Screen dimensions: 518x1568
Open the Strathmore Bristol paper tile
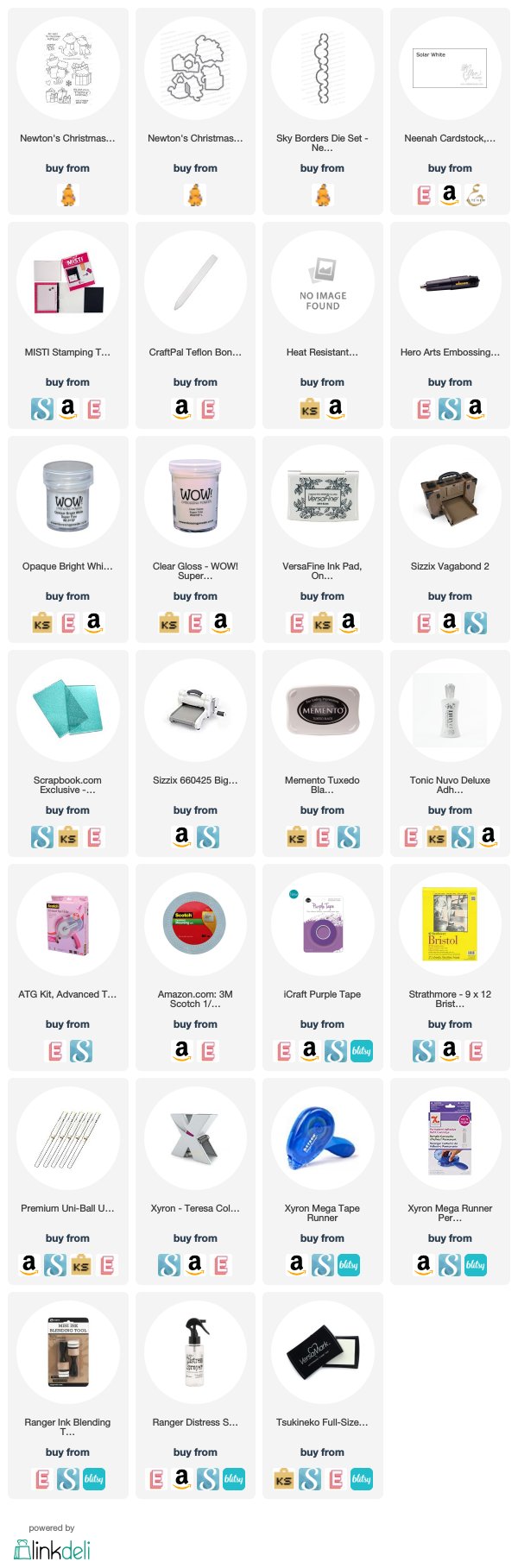tap(450, 925)
